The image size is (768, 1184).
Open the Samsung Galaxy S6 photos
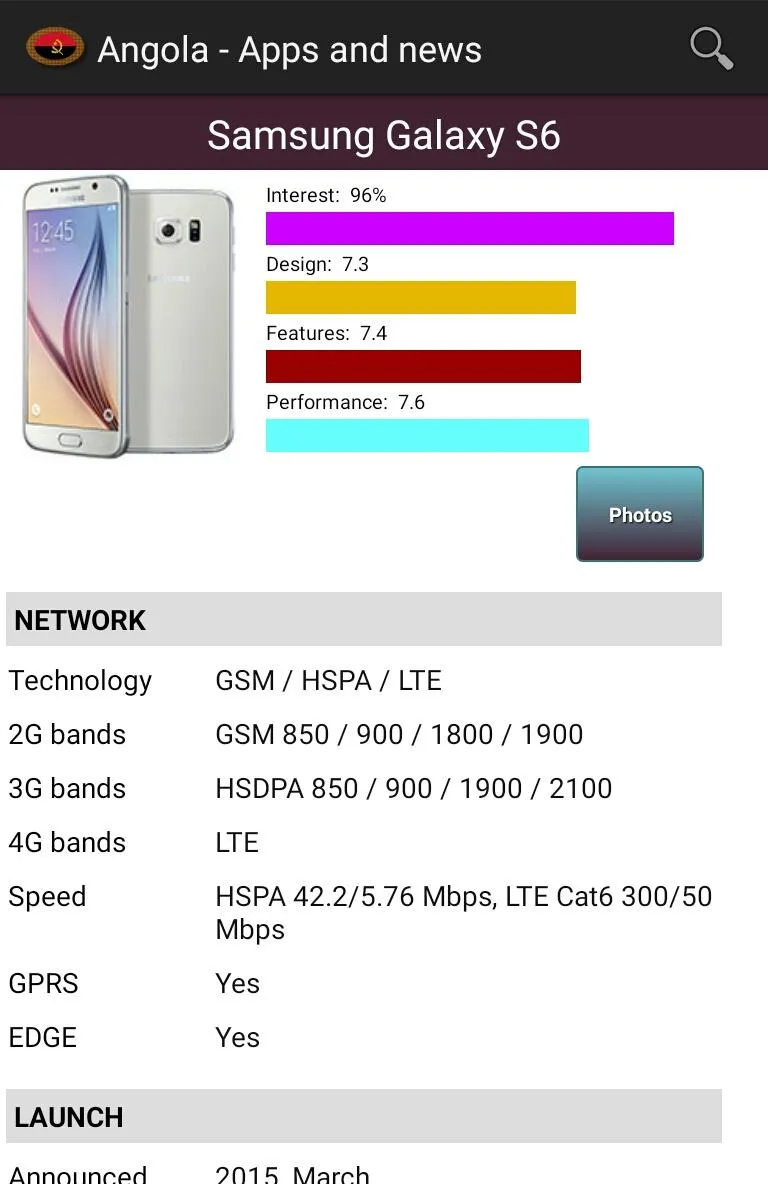[x=640, y=514]
